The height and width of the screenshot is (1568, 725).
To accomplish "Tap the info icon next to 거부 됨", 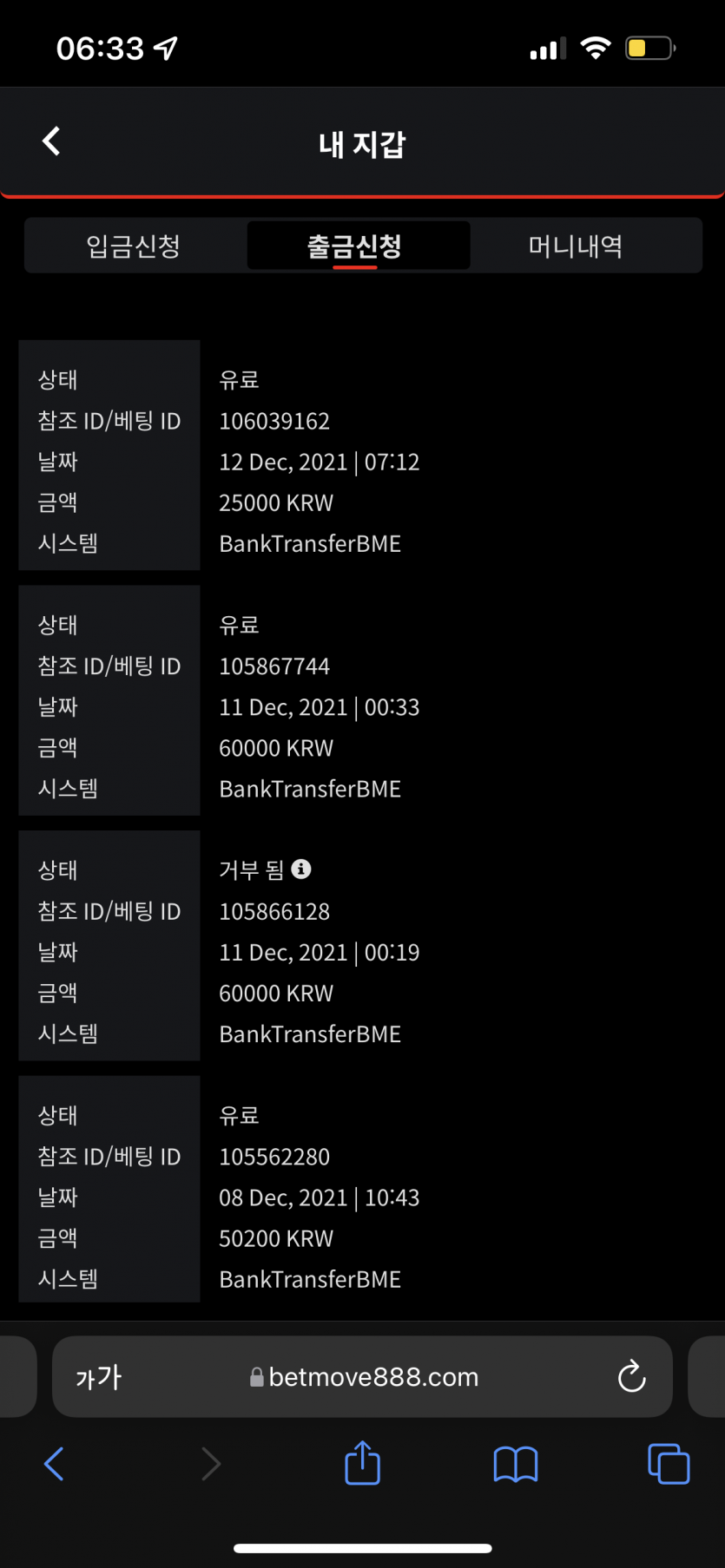I will click(x=301, y=869).
